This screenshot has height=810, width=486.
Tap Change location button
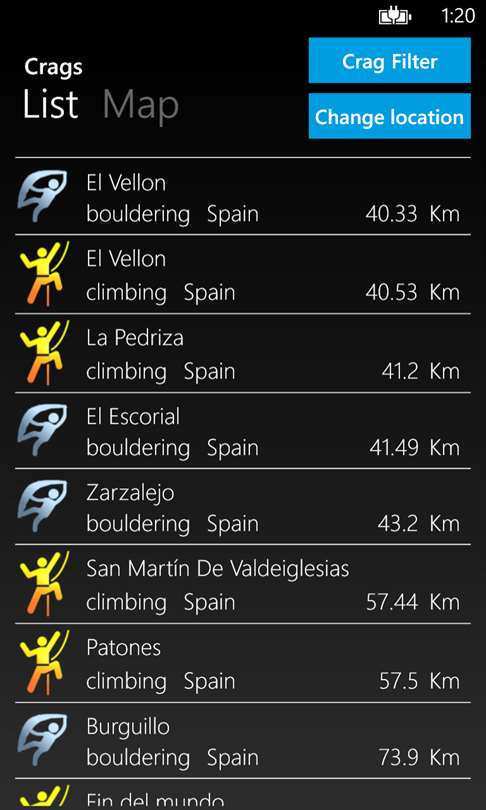coord(389,116)
